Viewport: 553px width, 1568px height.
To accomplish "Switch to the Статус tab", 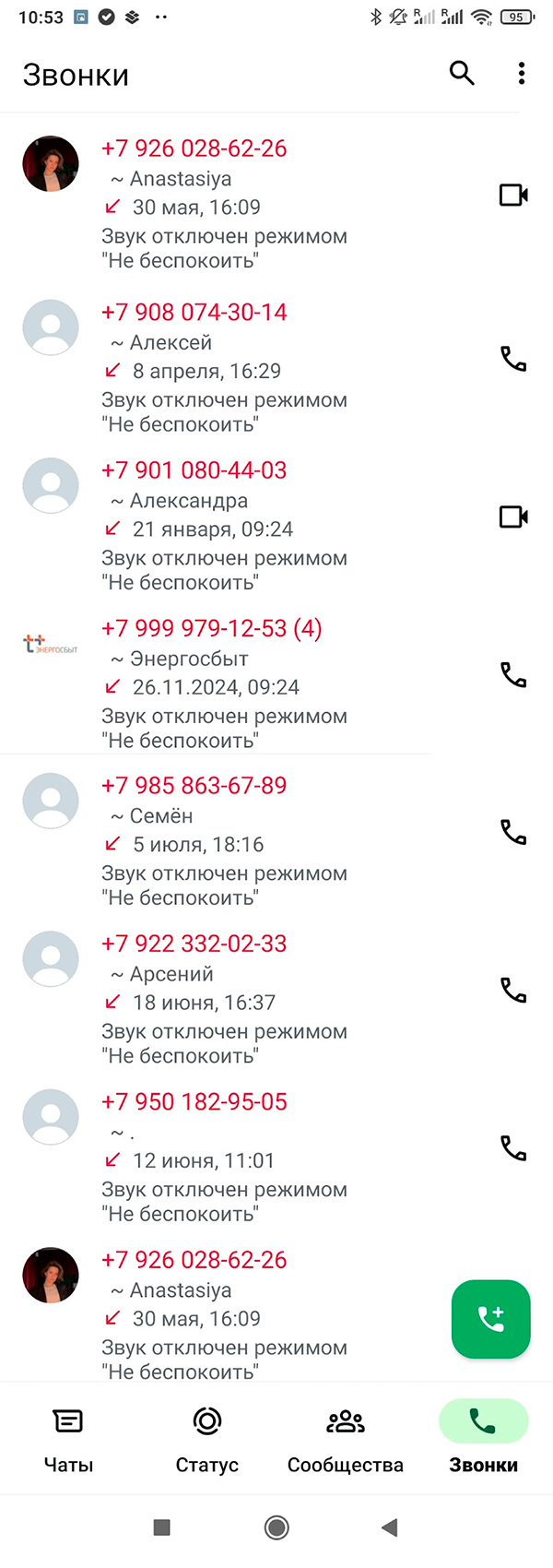I will pyautogui.click(x=207, y=1439).
